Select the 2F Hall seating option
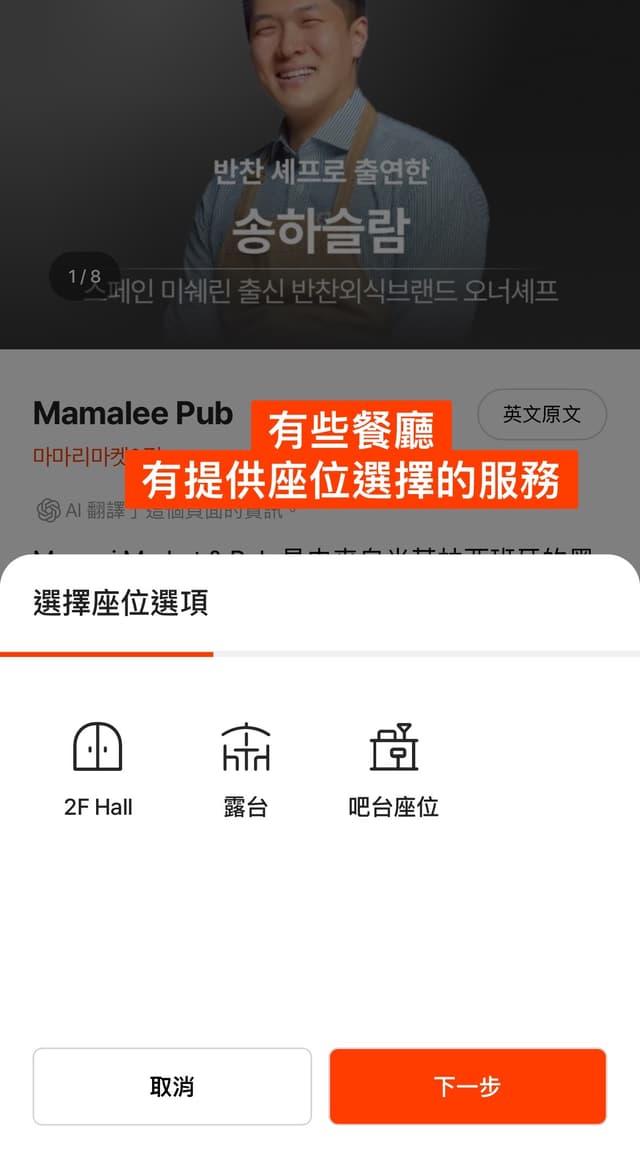Viewport: 640px width, 1169px height. click(x=98, y=768)
